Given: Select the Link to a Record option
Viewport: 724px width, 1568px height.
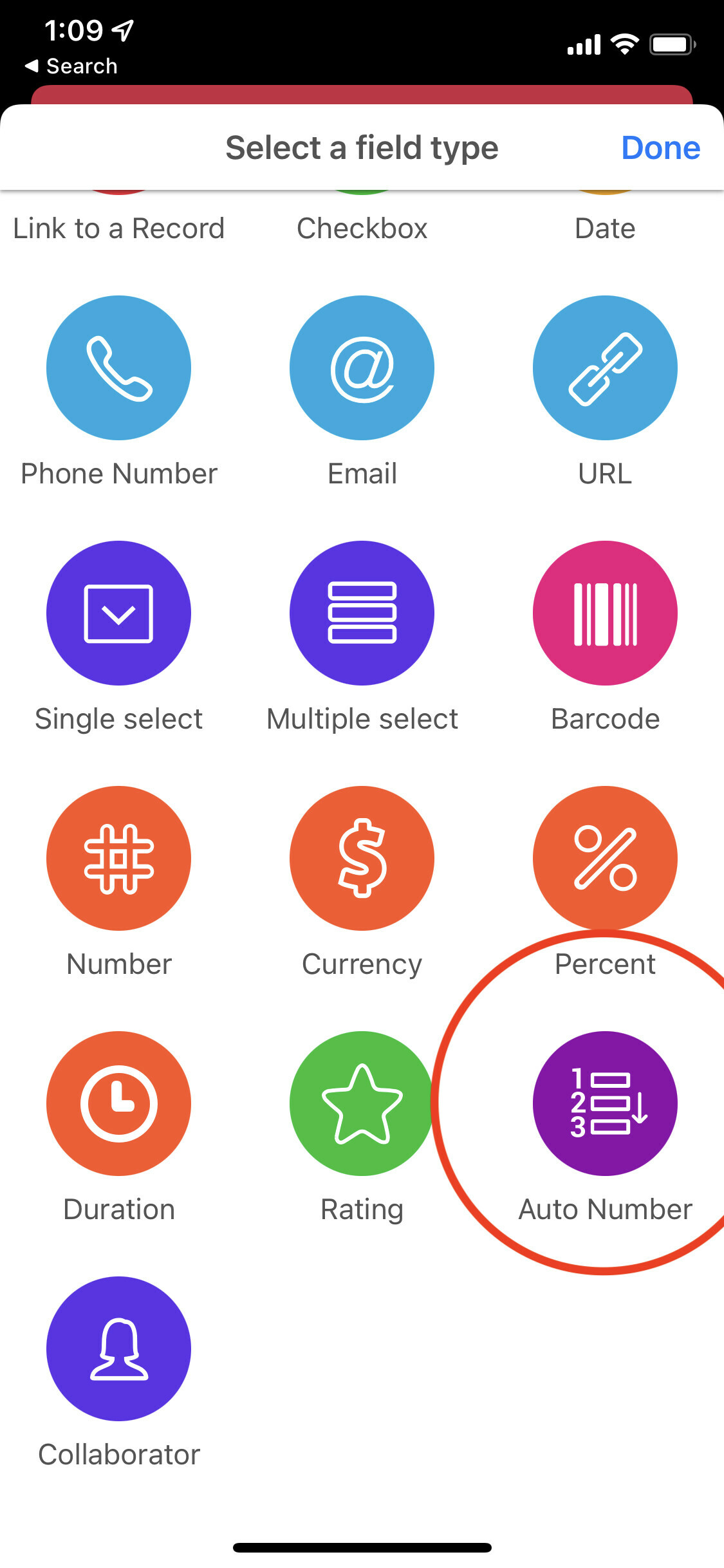Looking at the screenshot, I should point(119,229).
